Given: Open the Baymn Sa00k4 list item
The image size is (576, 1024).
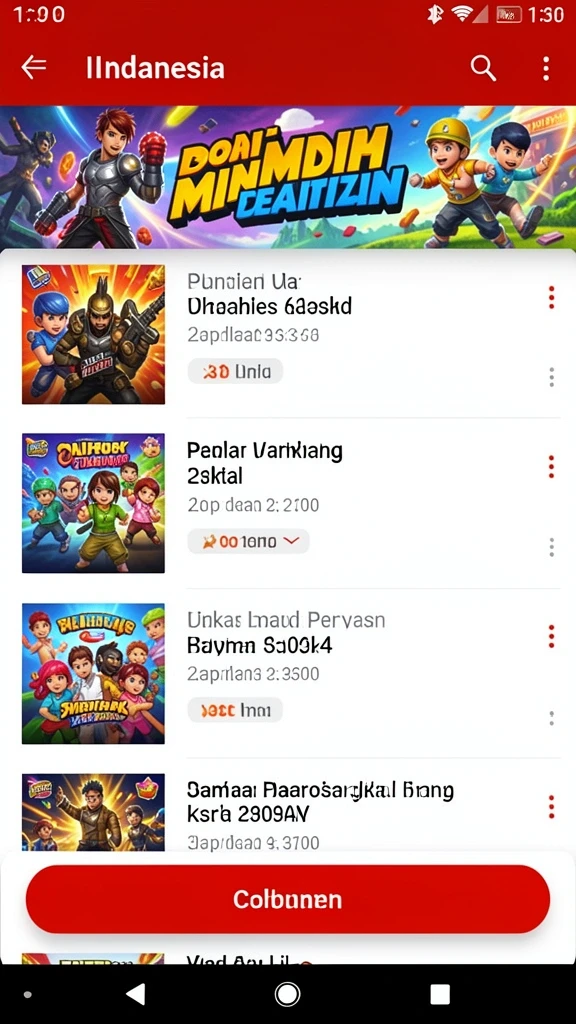Looking at the screenshot, I should coord(288,673).
